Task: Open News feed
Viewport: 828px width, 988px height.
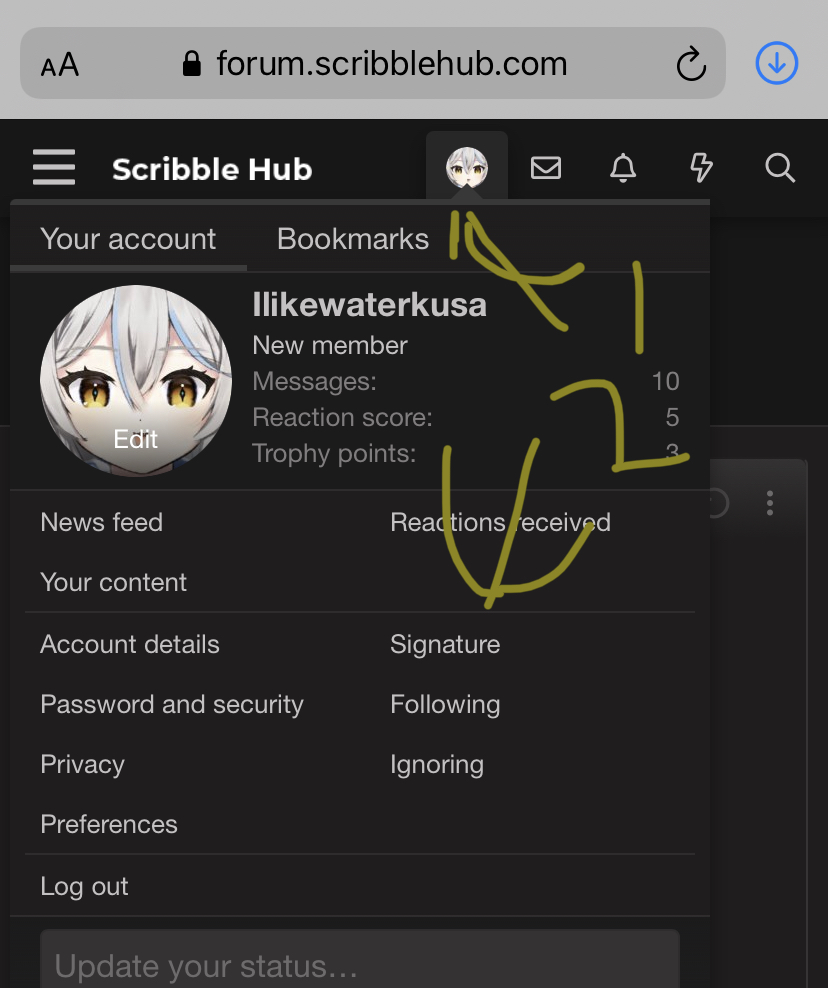Action: pyautogui.click(x=101, y=522)
